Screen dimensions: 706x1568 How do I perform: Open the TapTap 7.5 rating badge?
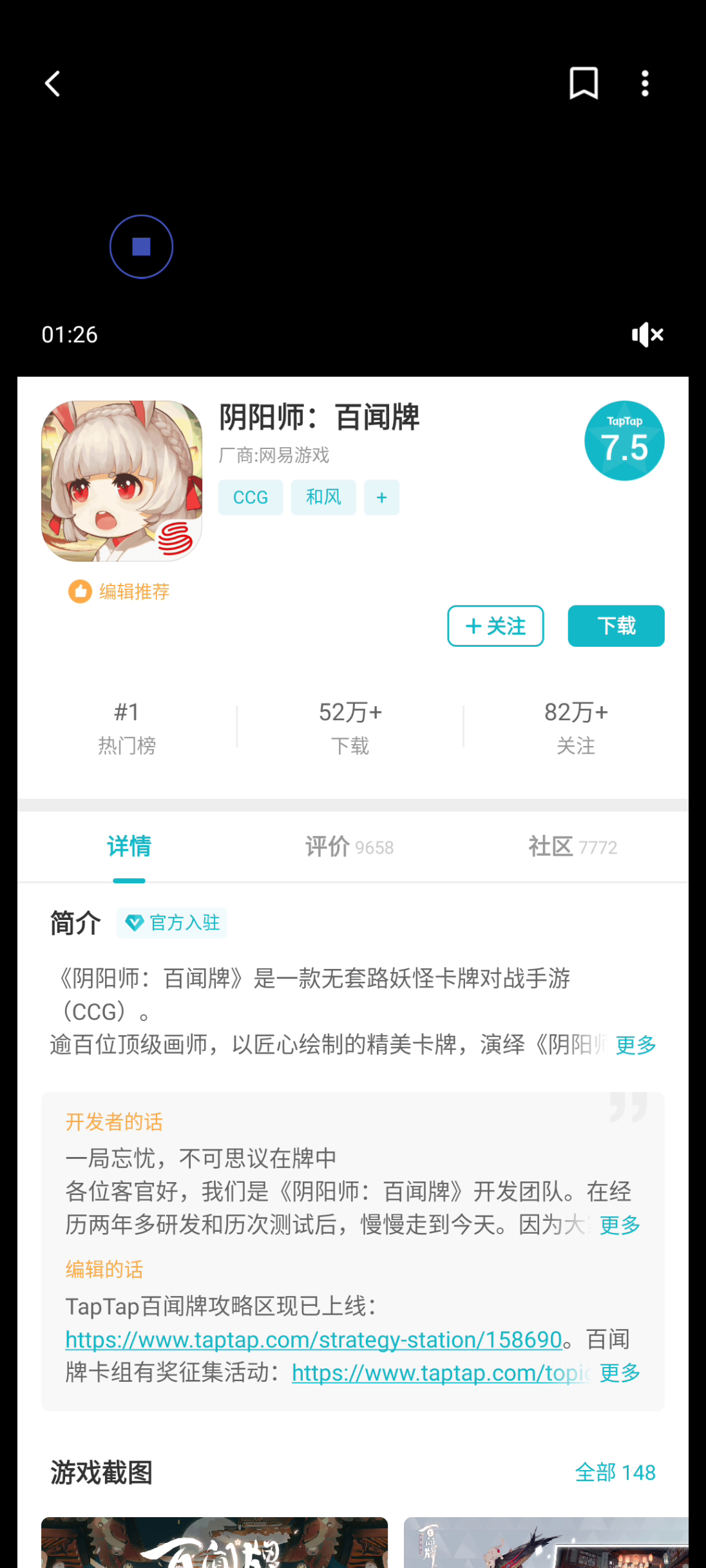[624, 441]
